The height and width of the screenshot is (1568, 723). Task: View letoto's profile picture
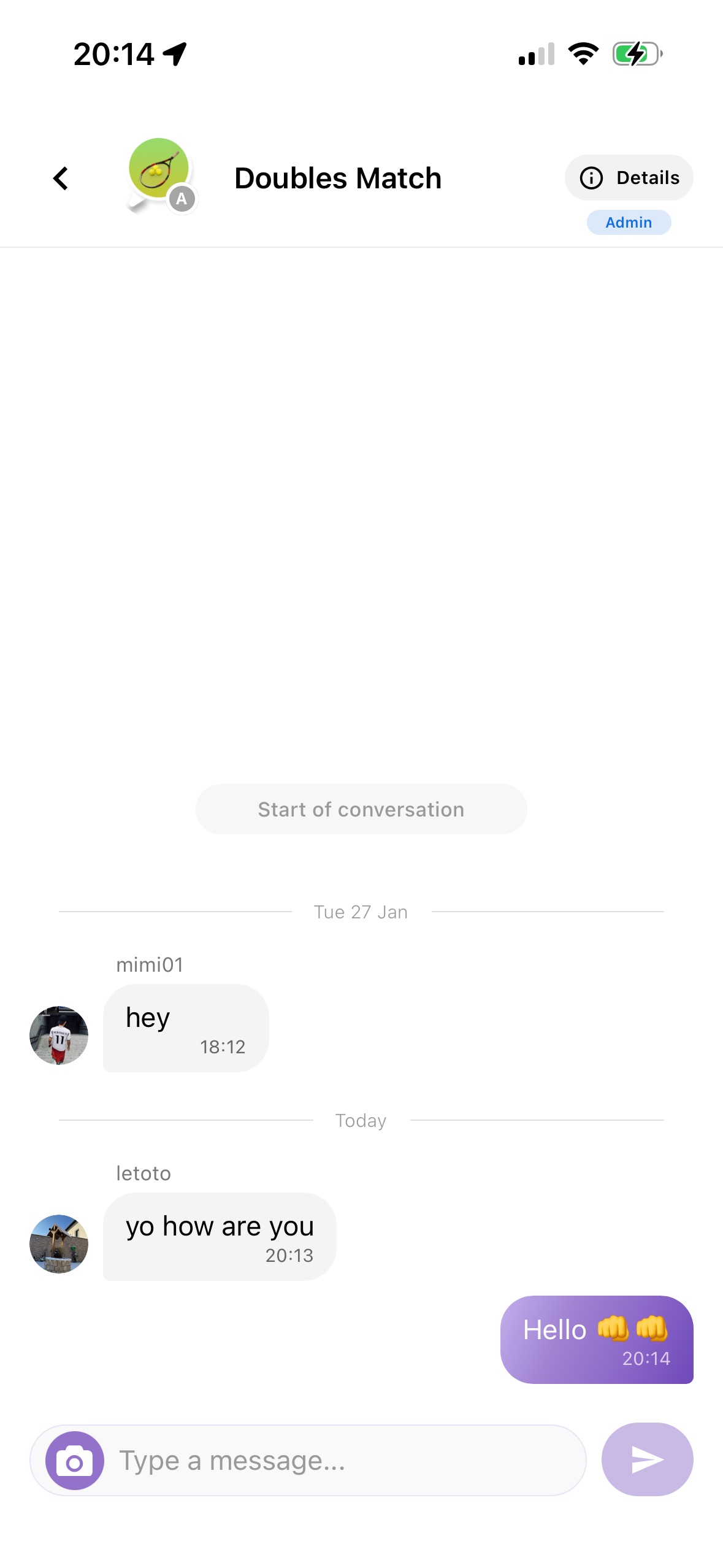(x=59, y=1243)
